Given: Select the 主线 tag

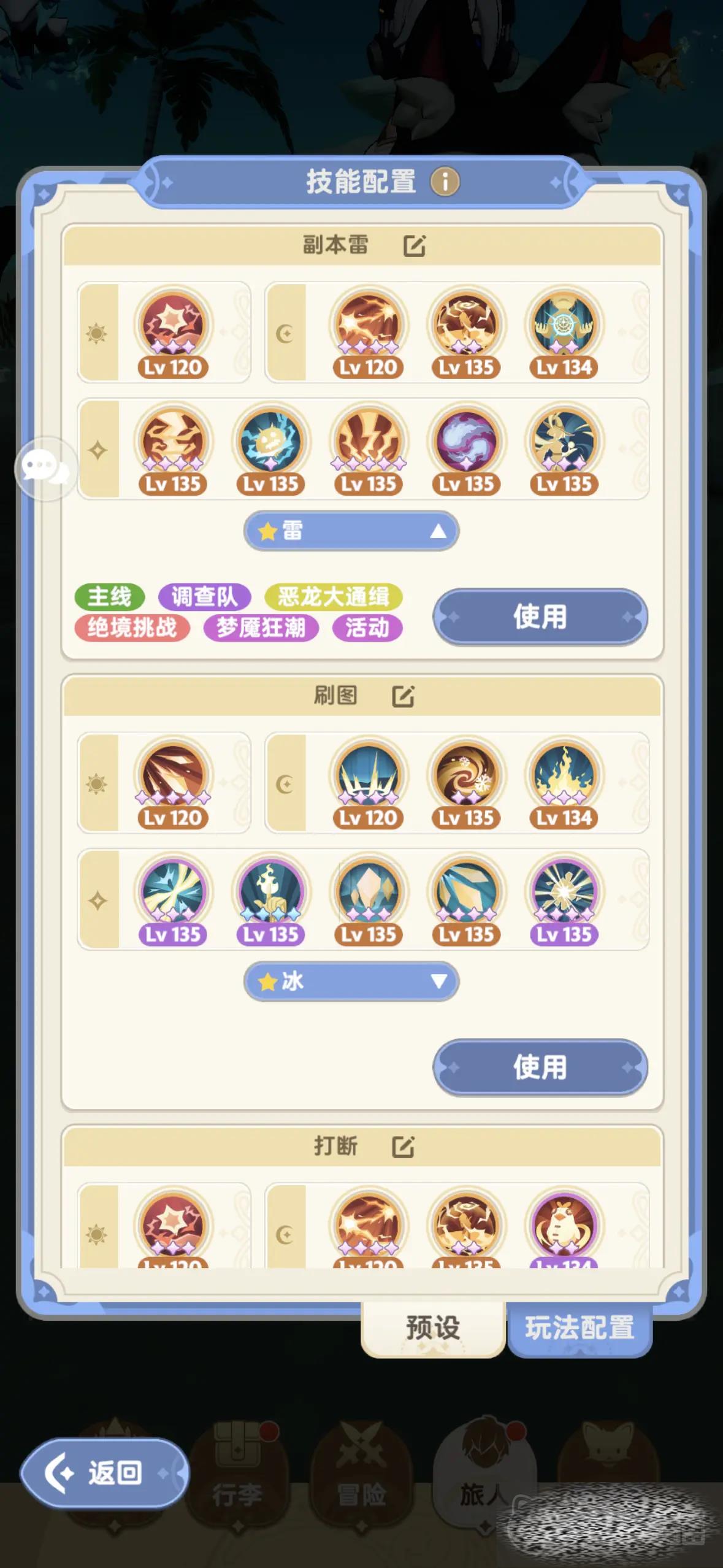Looking at the screenshot, I should tap(109, 596).
